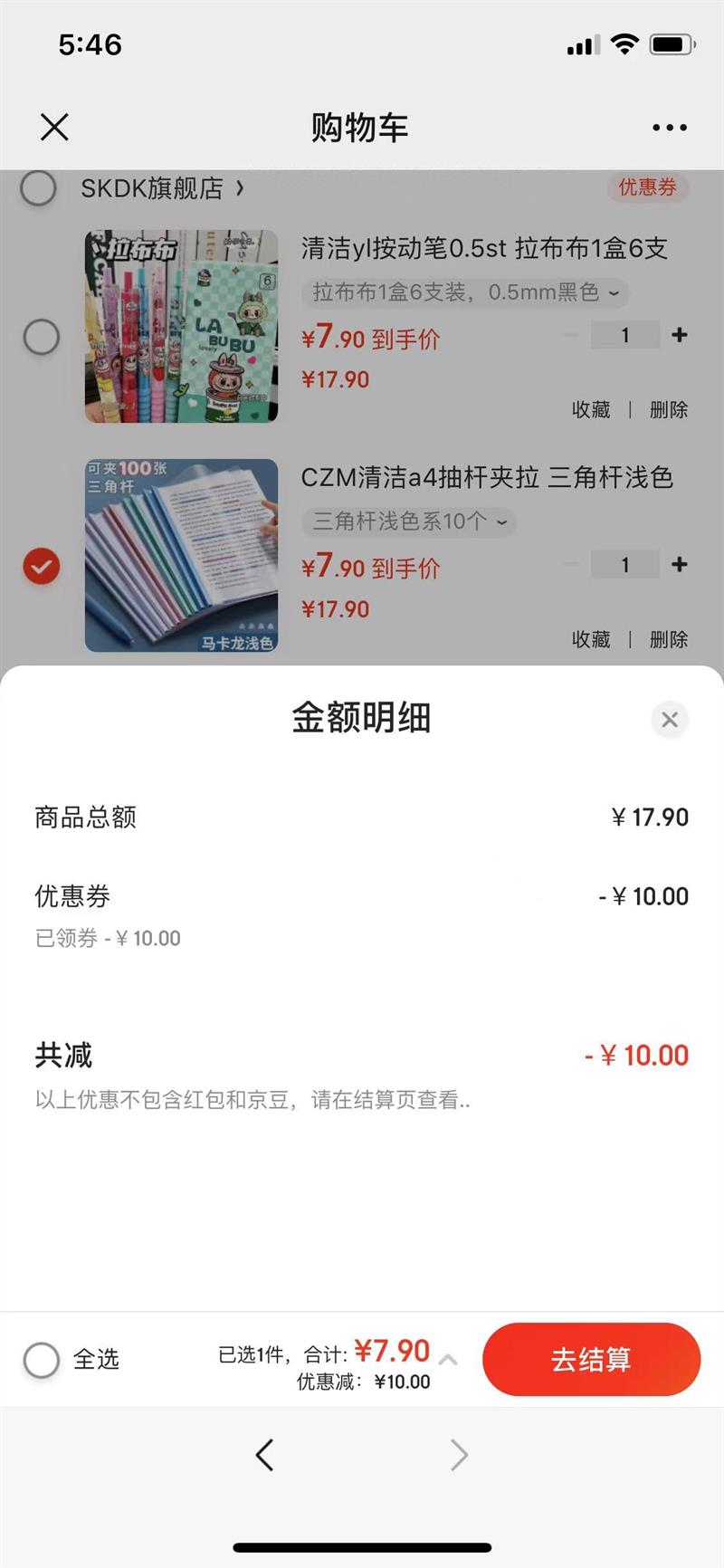This screenshot has height=1568, width=724.
Task: Open the three-dot menu at the top right
Action: pyautogui.click(x=669, y=127)
